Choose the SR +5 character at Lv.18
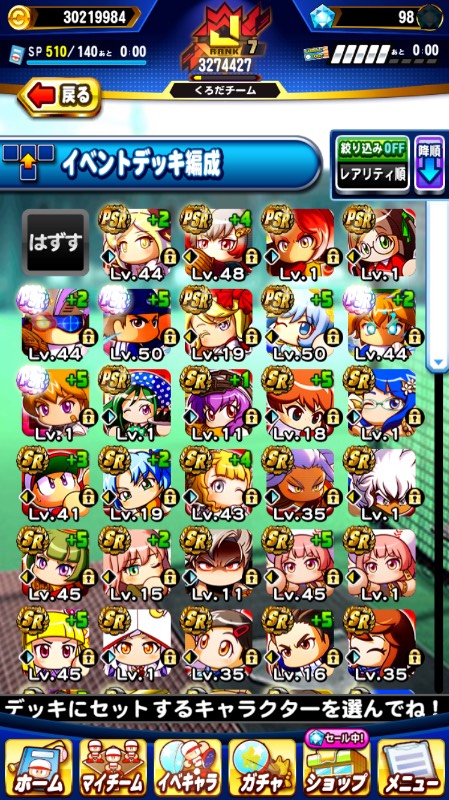The height and width of the screenshot is (800, 449). pyautogui.click(x=301, y=404)
